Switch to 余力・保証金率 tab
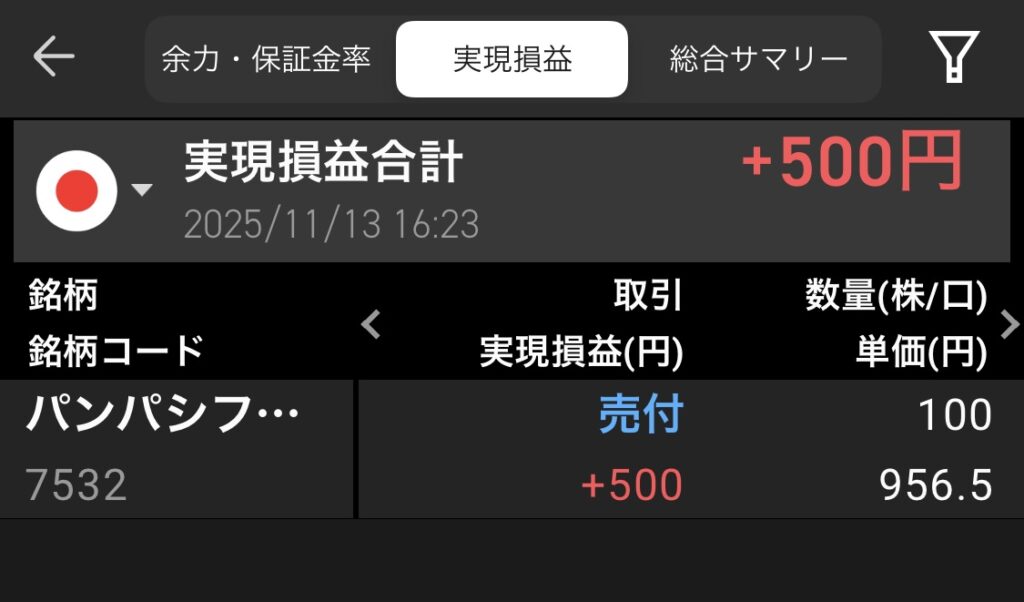 click(266, 59)
